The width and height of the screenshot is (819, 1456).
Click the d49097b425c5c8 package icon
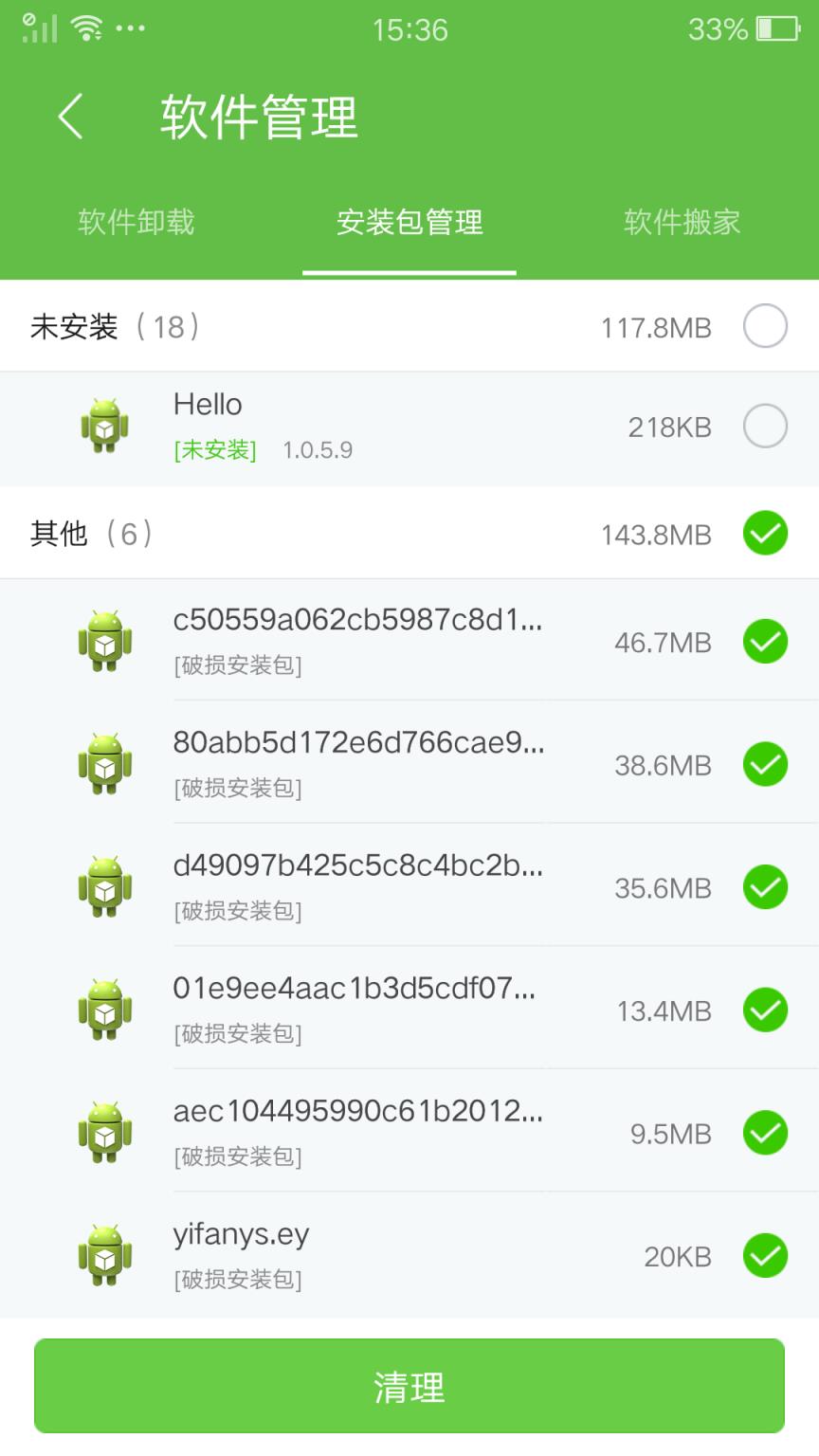(104, 887)
